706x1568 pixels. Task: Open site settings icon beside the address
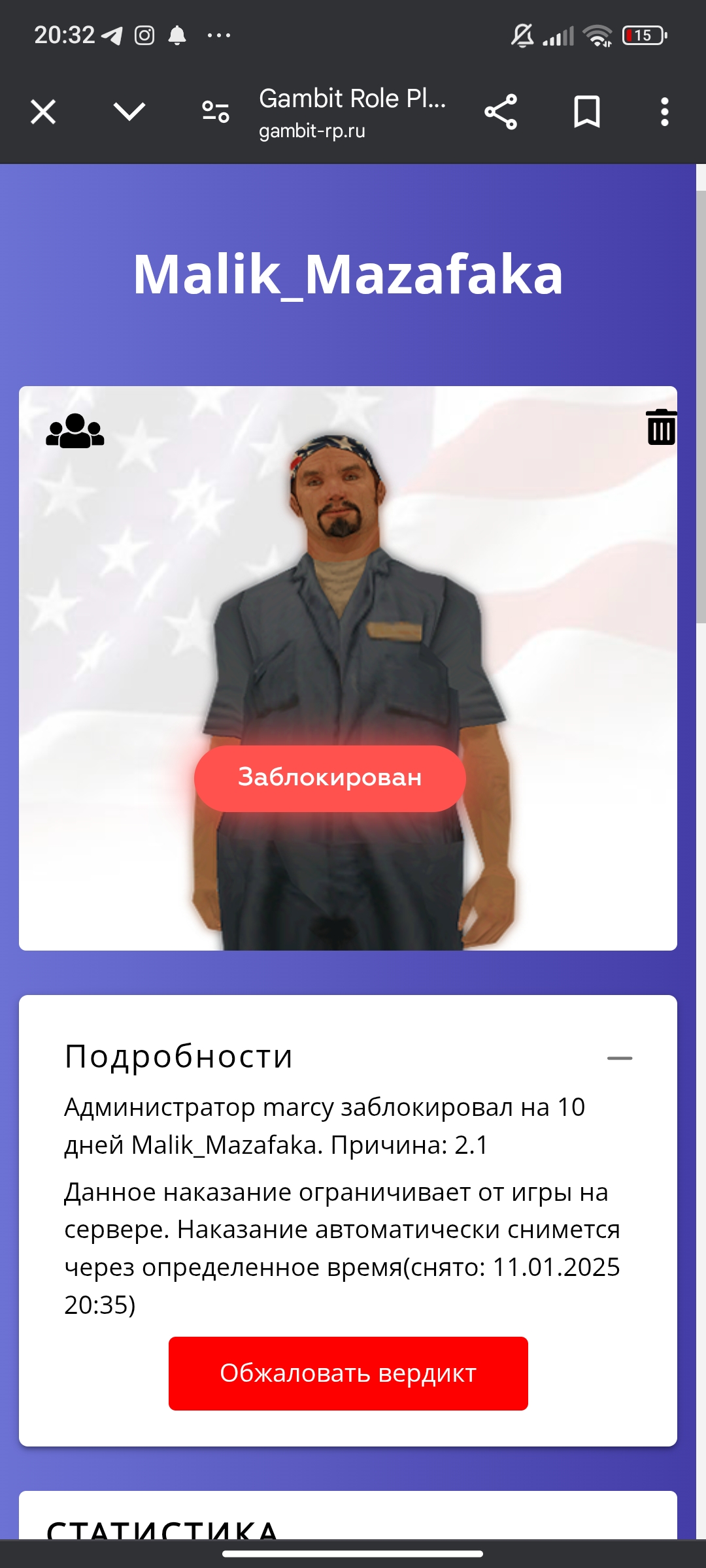(x=216, y=112)
